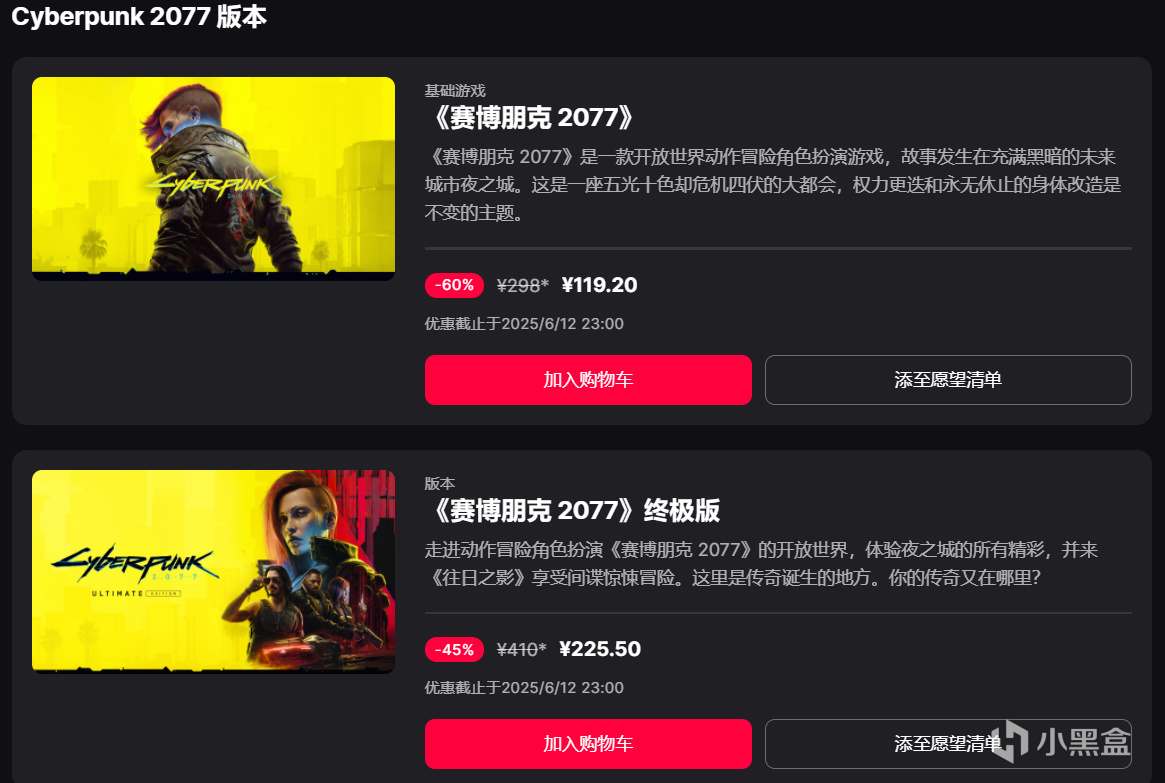Add base Cyberpunk 2077 to cart
The width and height of the screenshot is (1165, 783).
(x=588, y=380)
